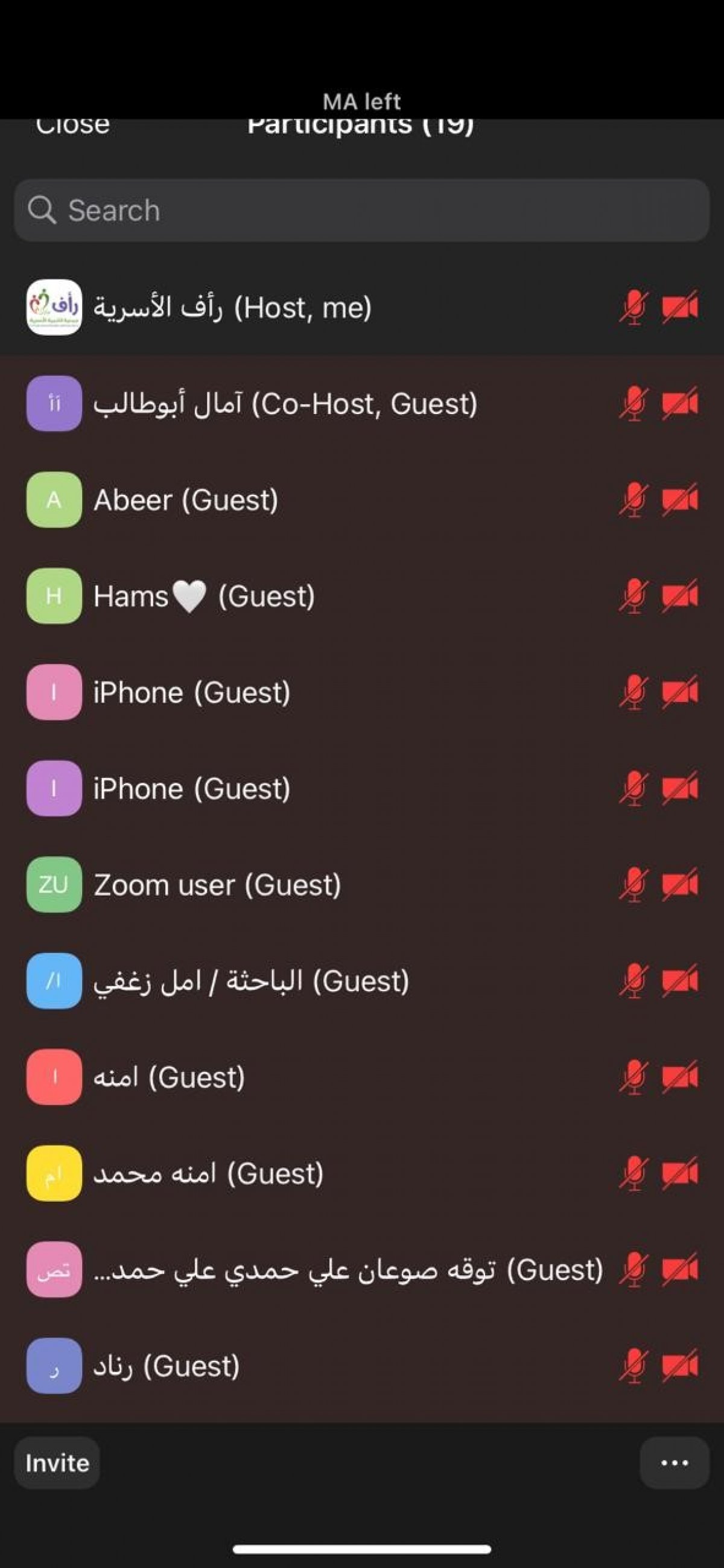The image size is (724, 1568).
Task: Tap the microphone icon for Zoom user
Action: coord(634,884)
